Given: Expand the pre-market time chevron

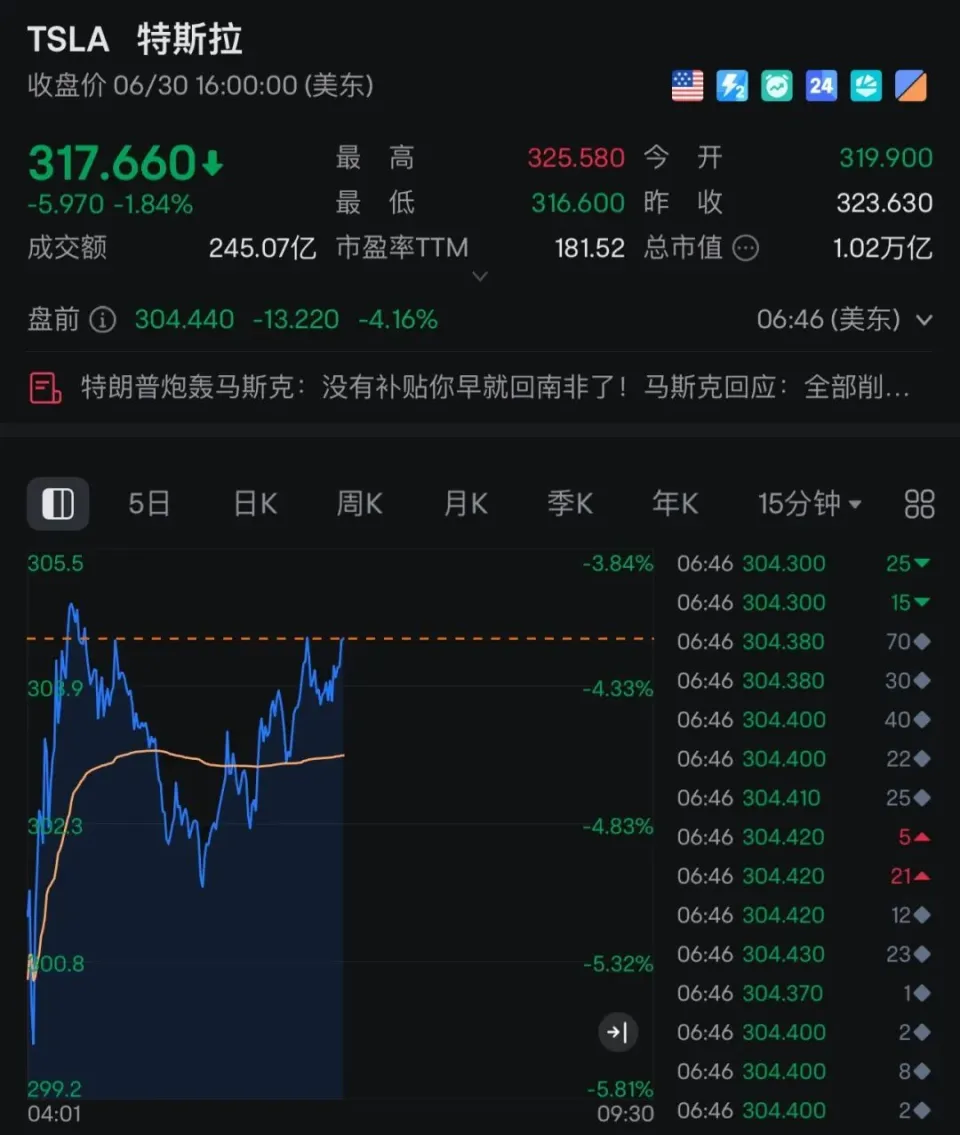Looking at the screenshot, I should coord(924,320).
